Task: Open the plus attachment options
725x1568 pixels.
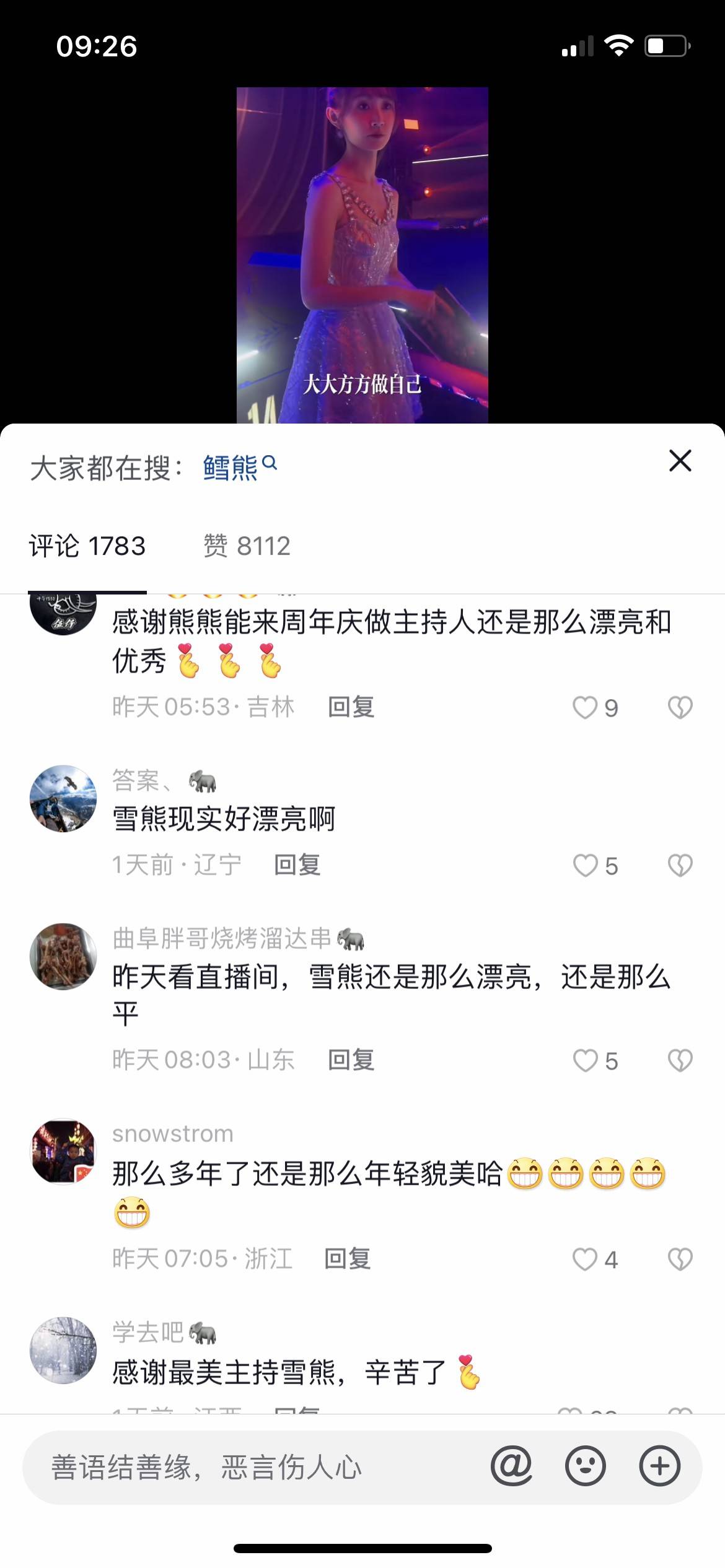Action: click(x=659, y=1466)
